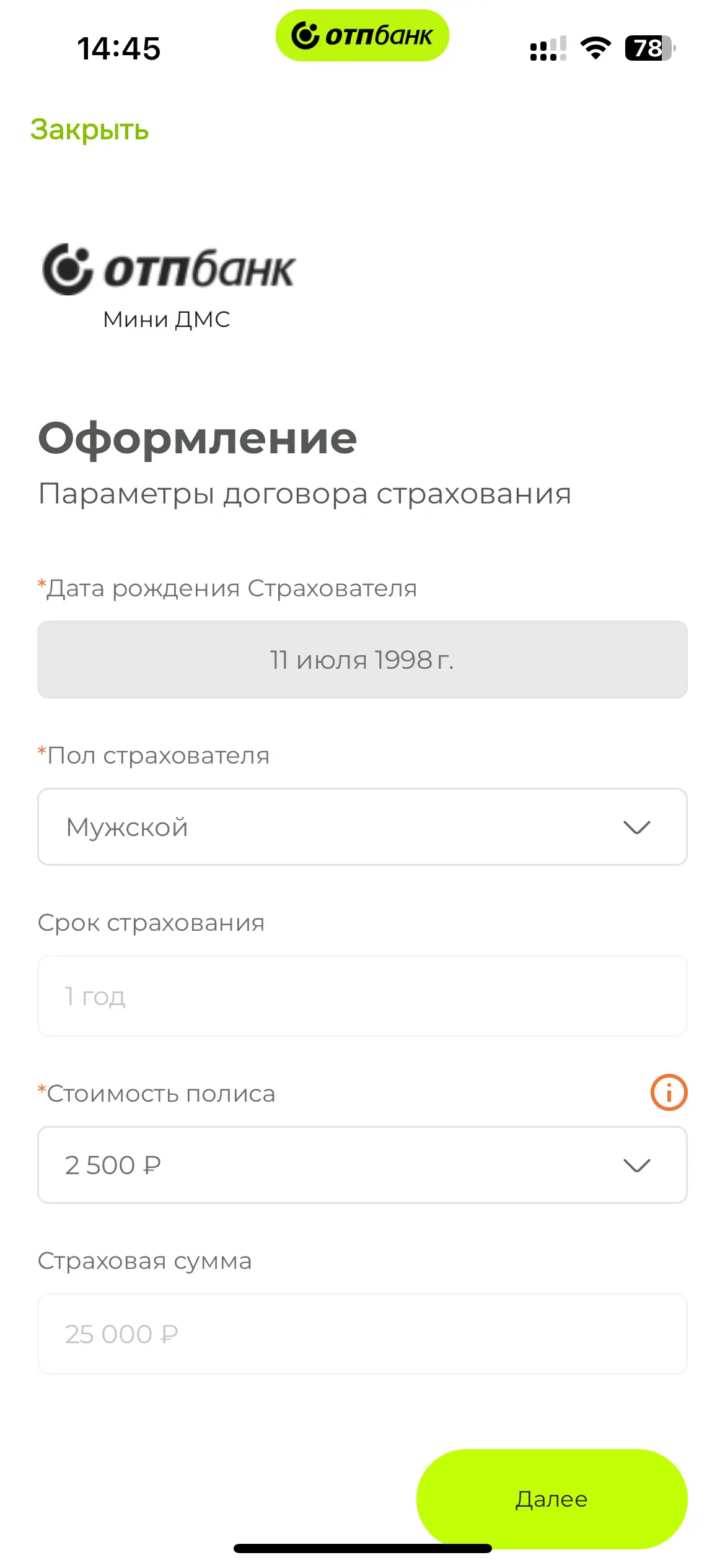Close the insurance form with Закрыть
This screenshot has height=1568, width=725.
89,129
